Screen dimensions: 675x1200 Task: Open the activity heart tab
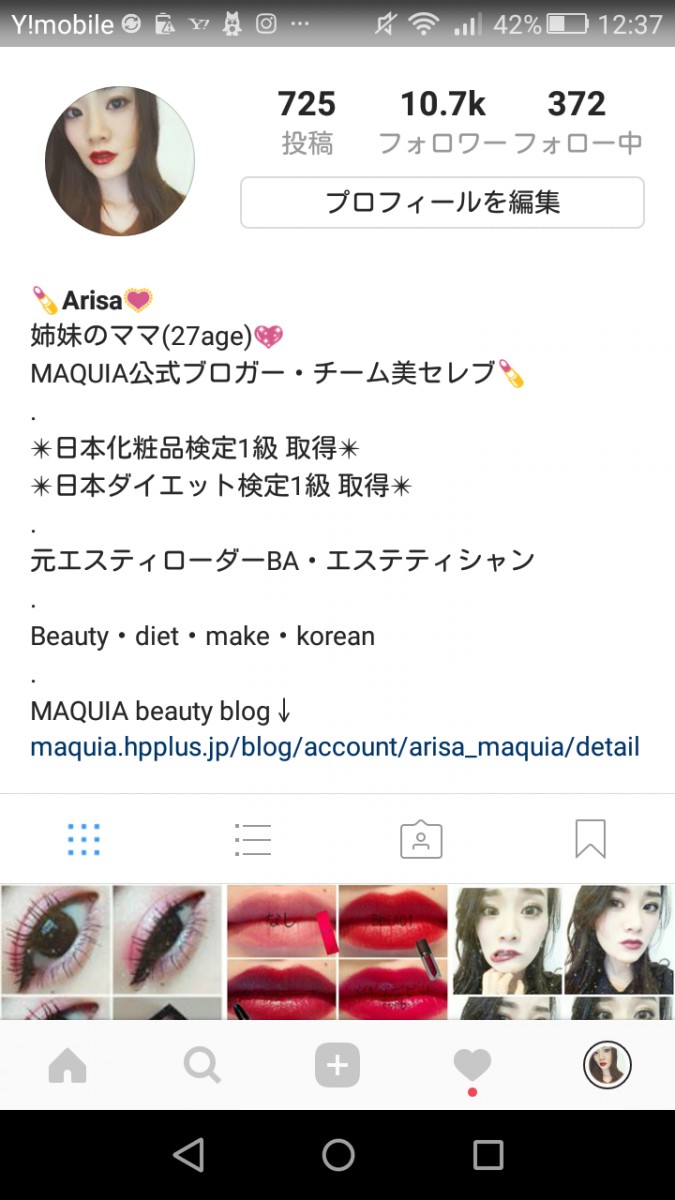472,1066
